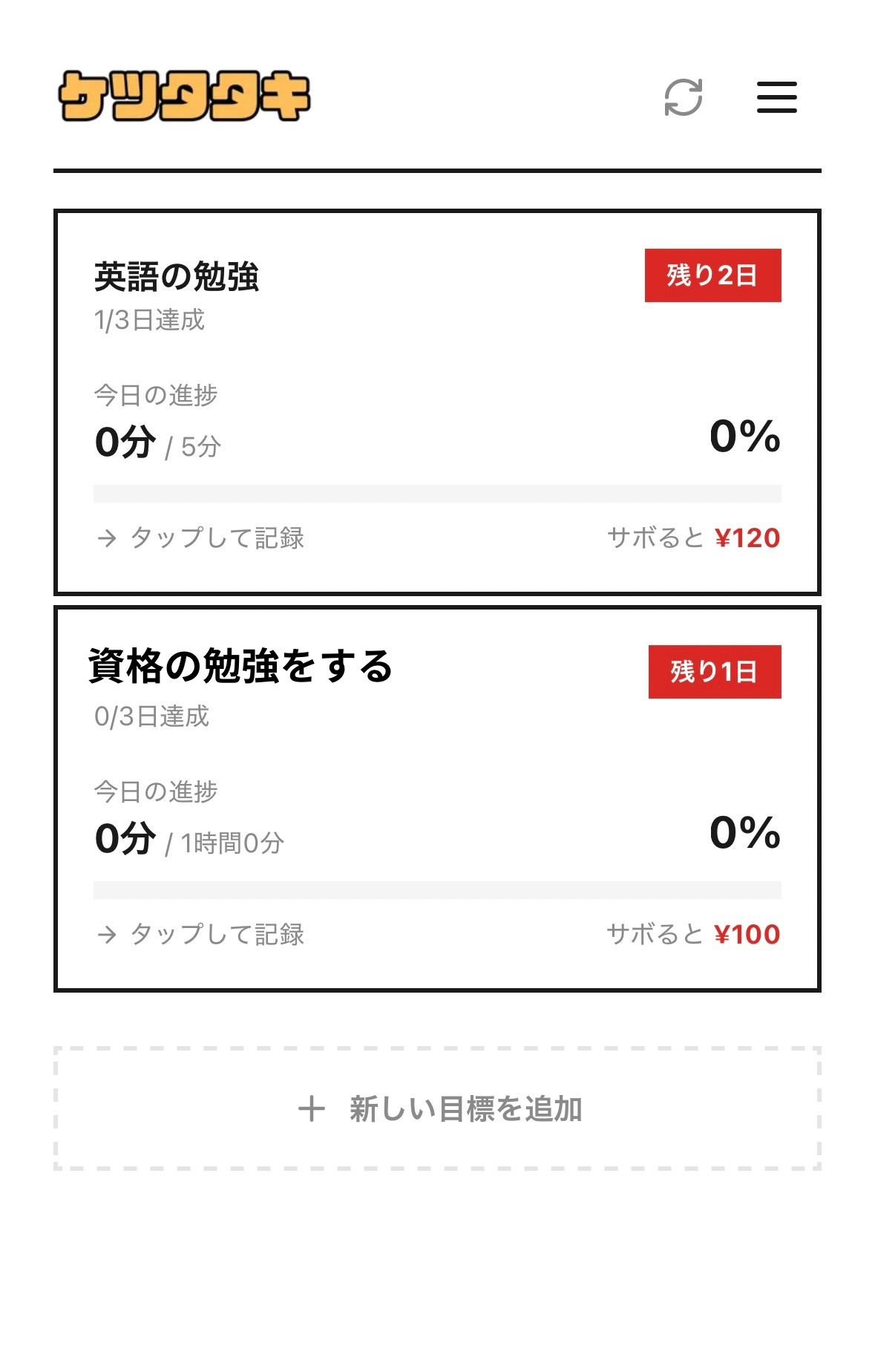Screen dimensions: 875x1372
Task: Add a new goal with 新しい目標を追加
Action: pyautogui.click(x=438, y=1108)
